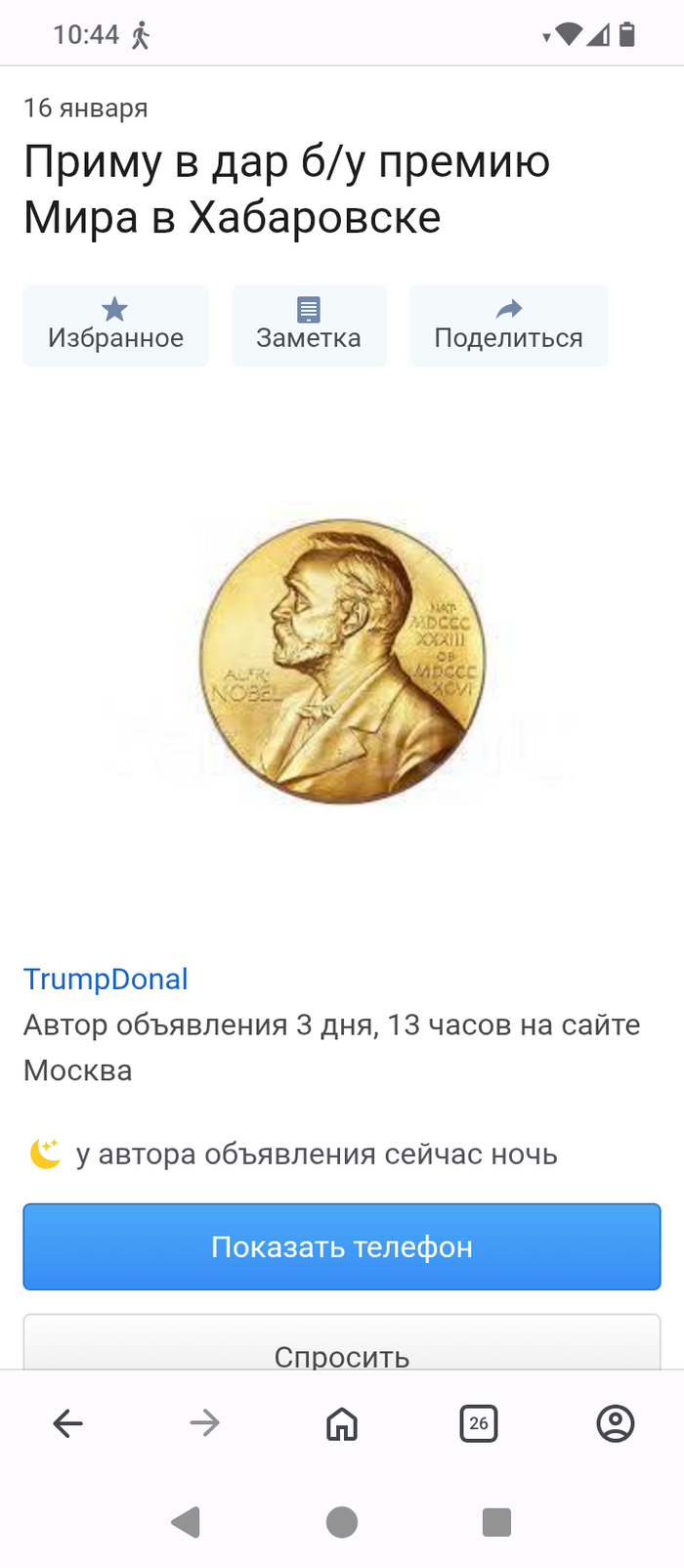
Task: Go back with the browser back arrow
Action: [x=67, y=1423]
